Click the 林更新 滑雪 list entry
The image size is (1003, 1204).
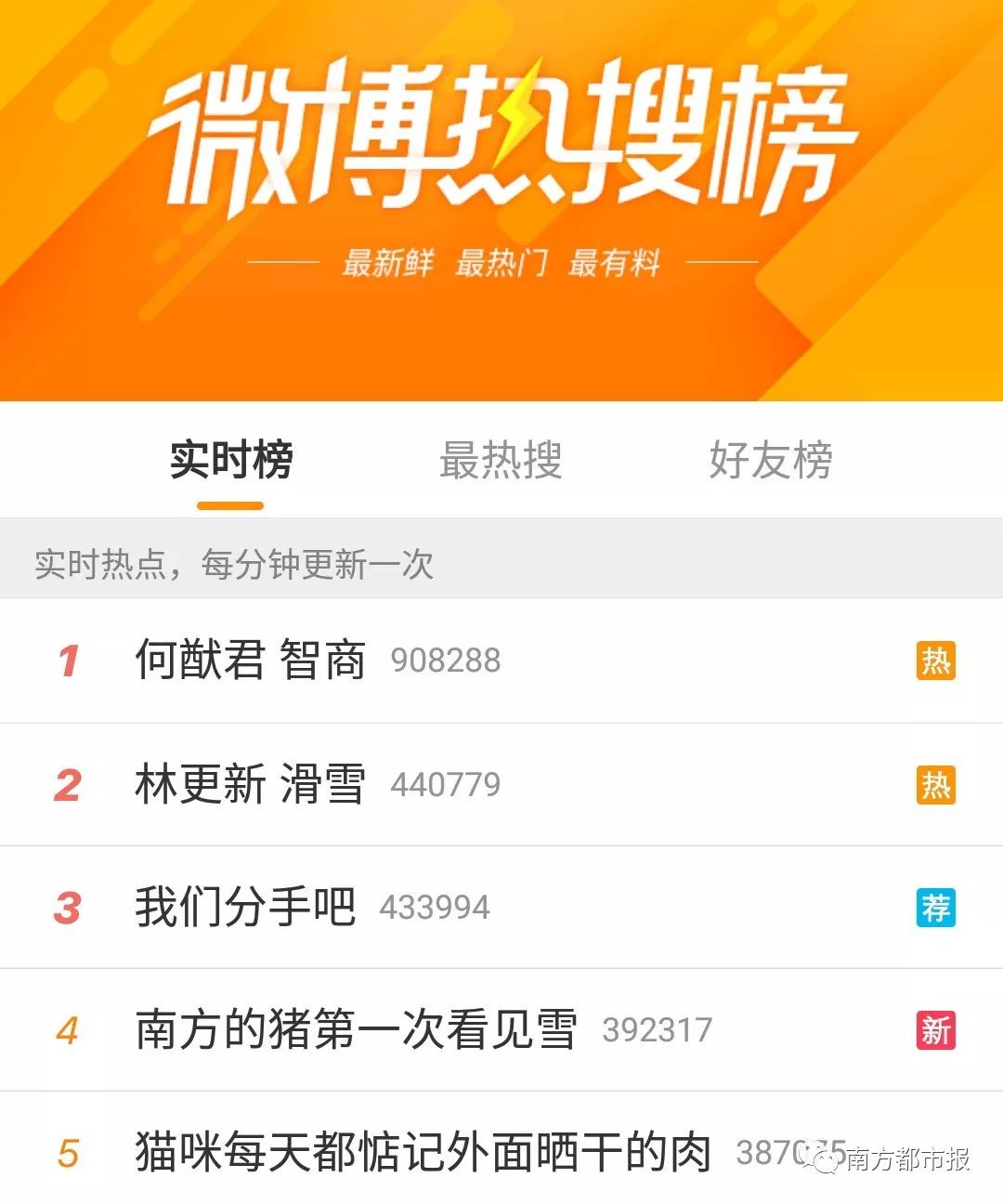pyautogui.click(x=251, y=784)
